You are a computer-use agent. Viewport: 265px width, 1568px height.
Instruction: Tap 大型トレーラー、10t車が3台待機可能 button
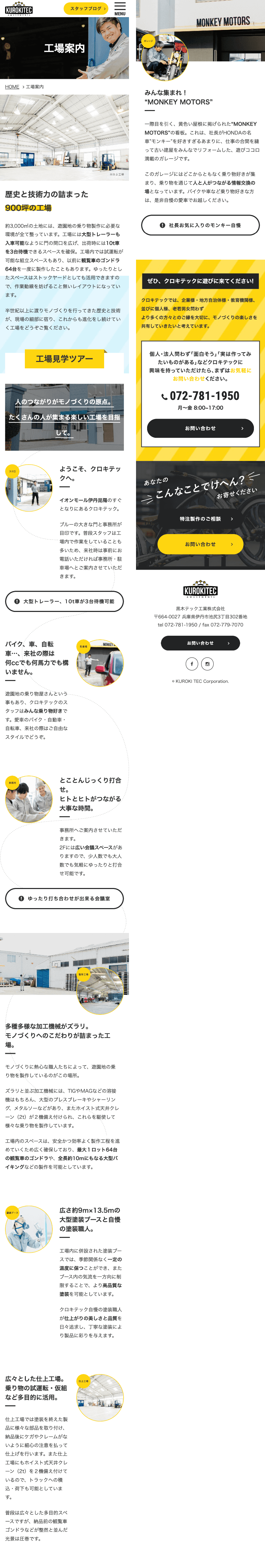64,601
